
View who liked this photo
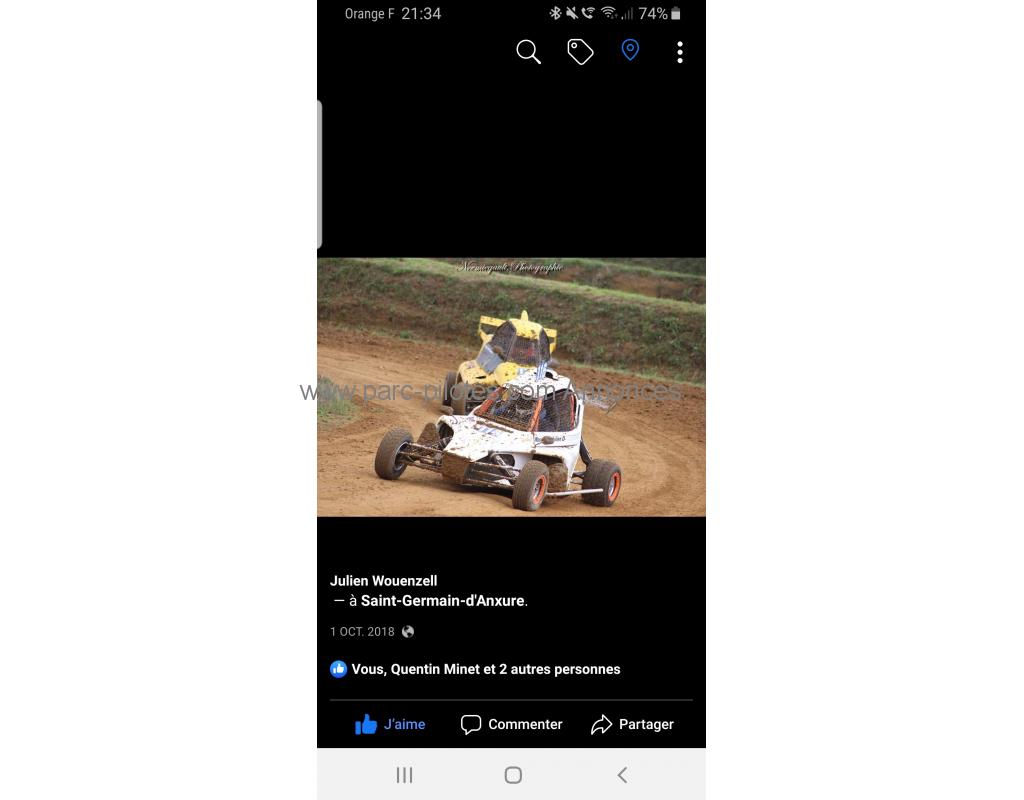click(485, 669)
